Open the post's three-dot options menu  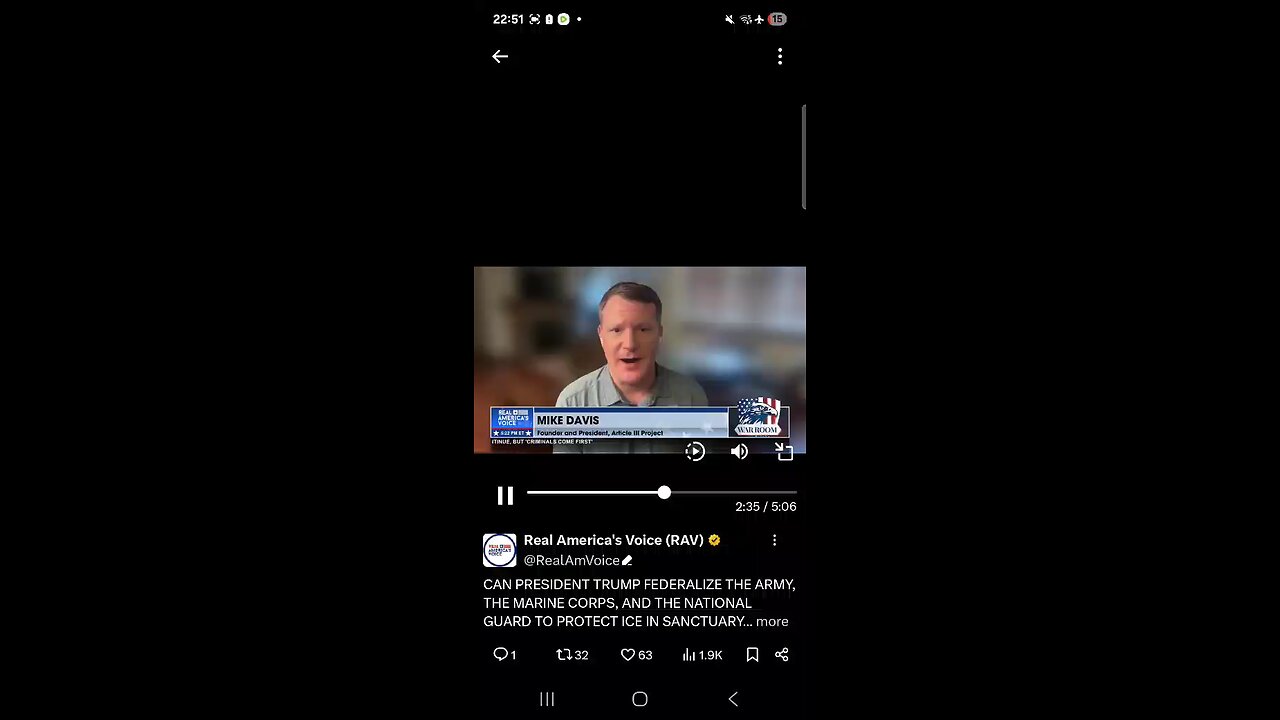[774, 540]
